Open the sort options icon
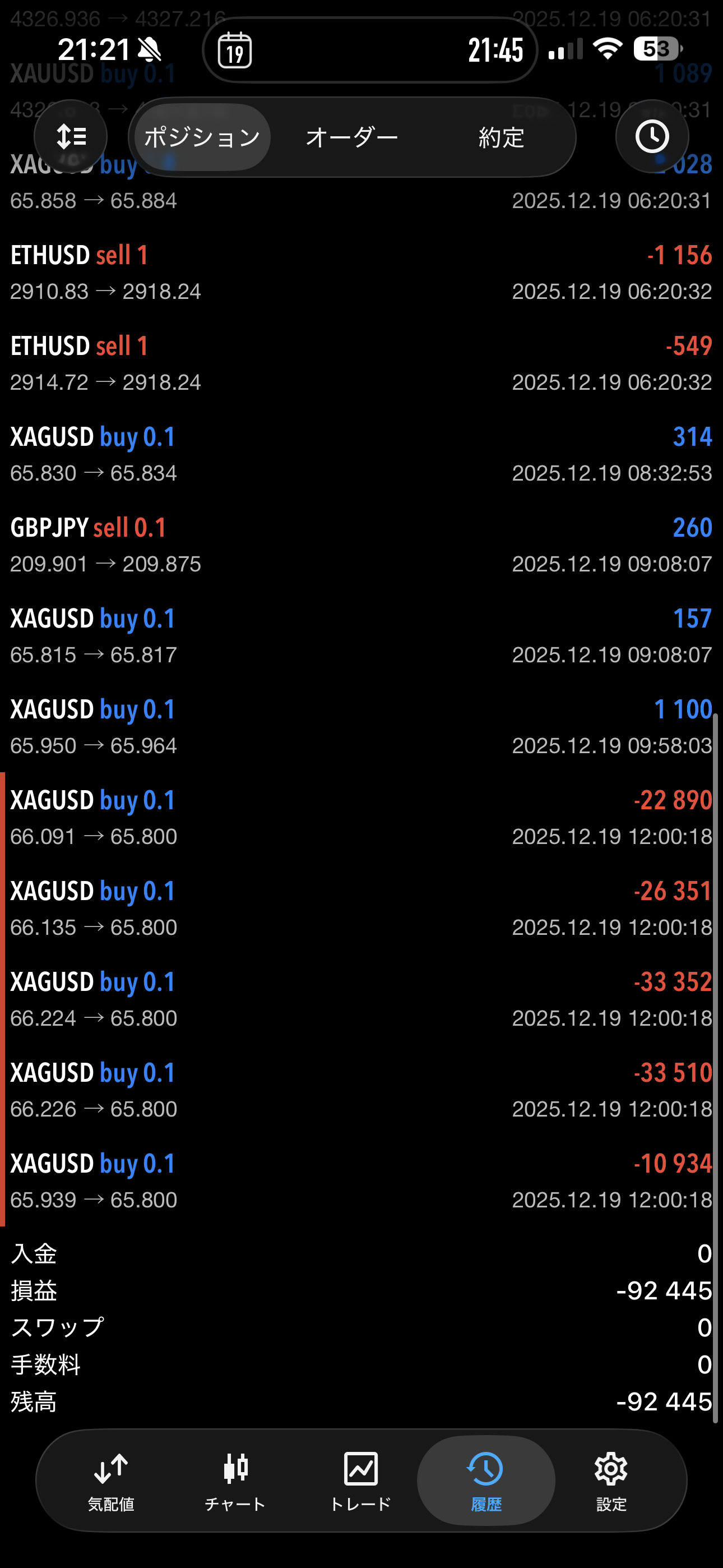 tap(71, 136)
